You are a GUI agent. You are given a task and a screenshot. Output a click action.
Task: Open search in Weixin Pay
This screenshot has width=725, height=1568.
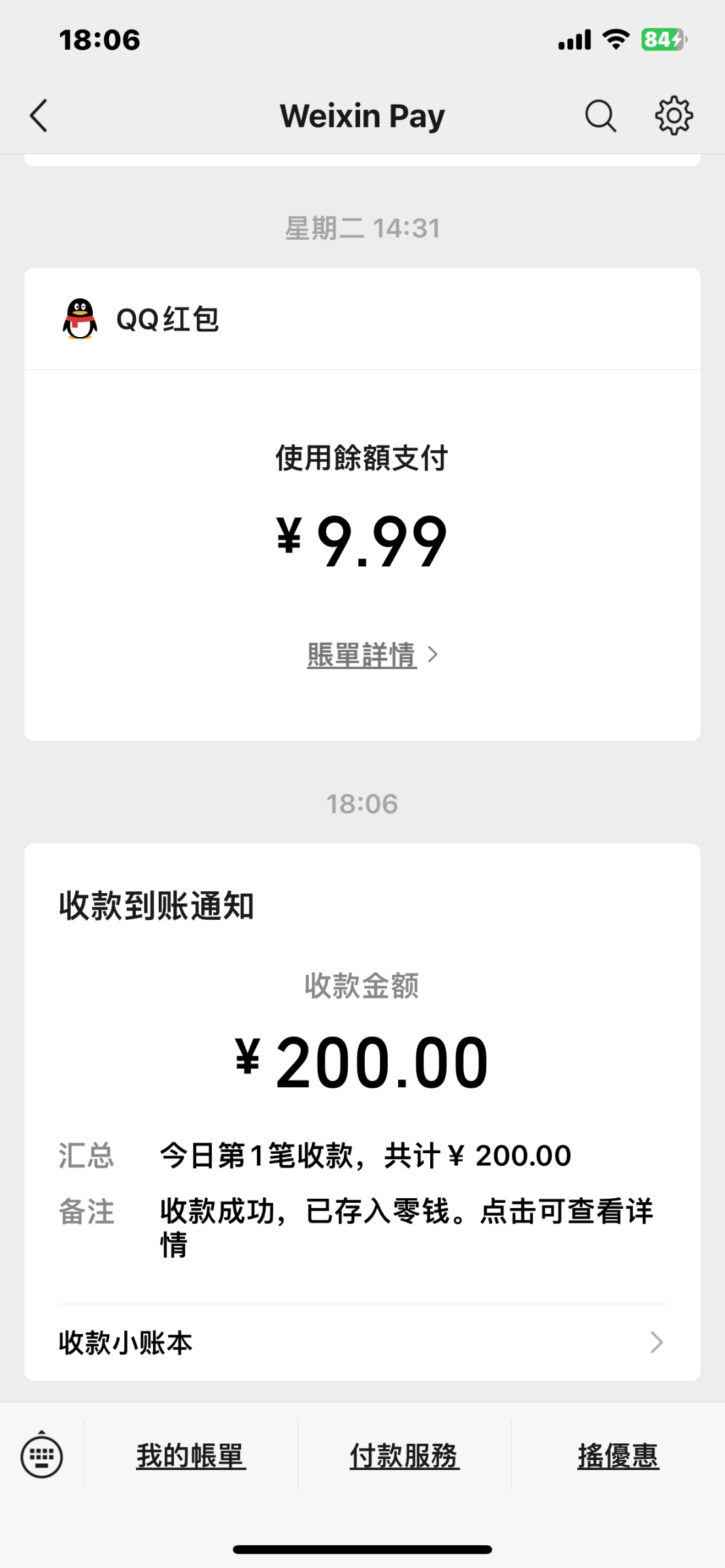(x=599, y=116)
